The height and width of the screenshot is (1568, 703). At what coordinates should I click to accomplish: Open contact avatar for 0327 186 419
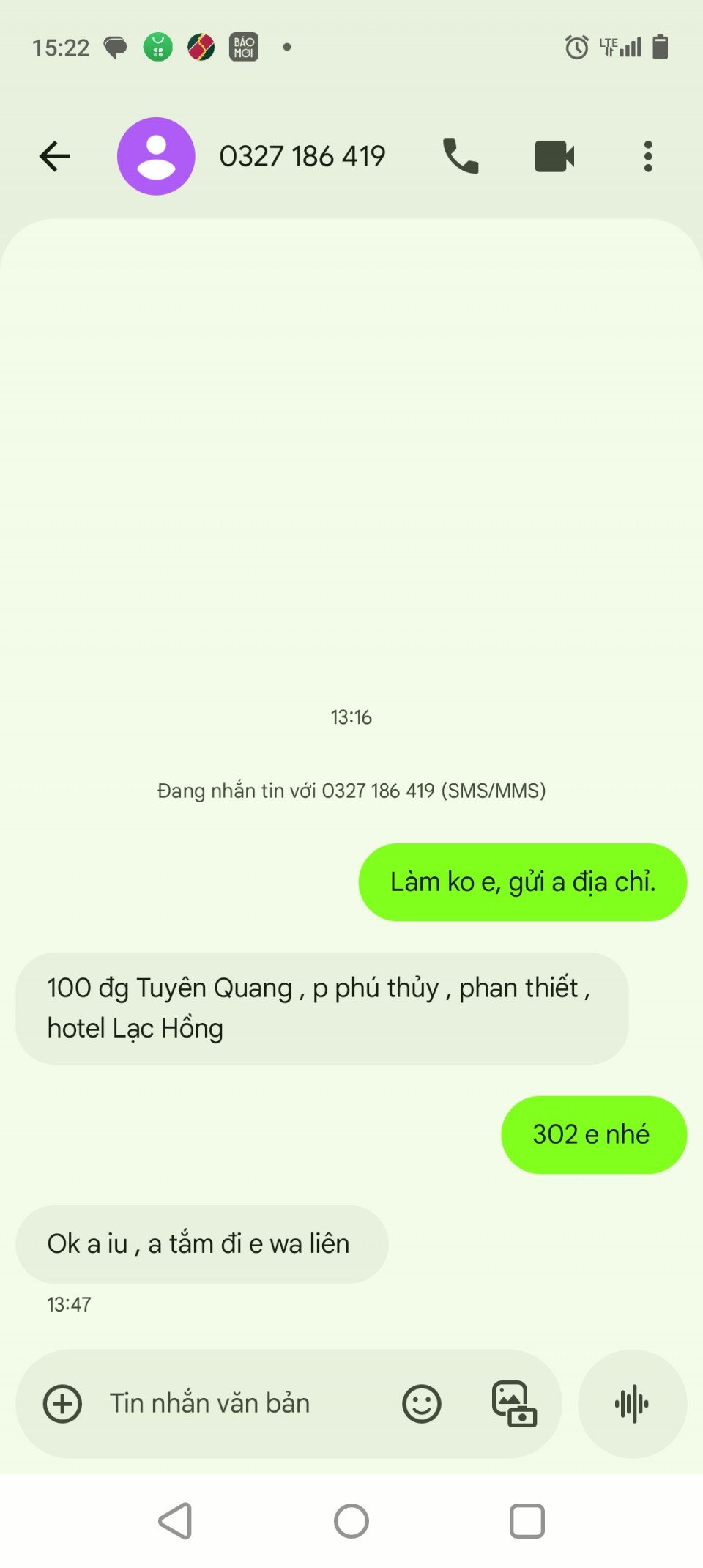[156, 156]
